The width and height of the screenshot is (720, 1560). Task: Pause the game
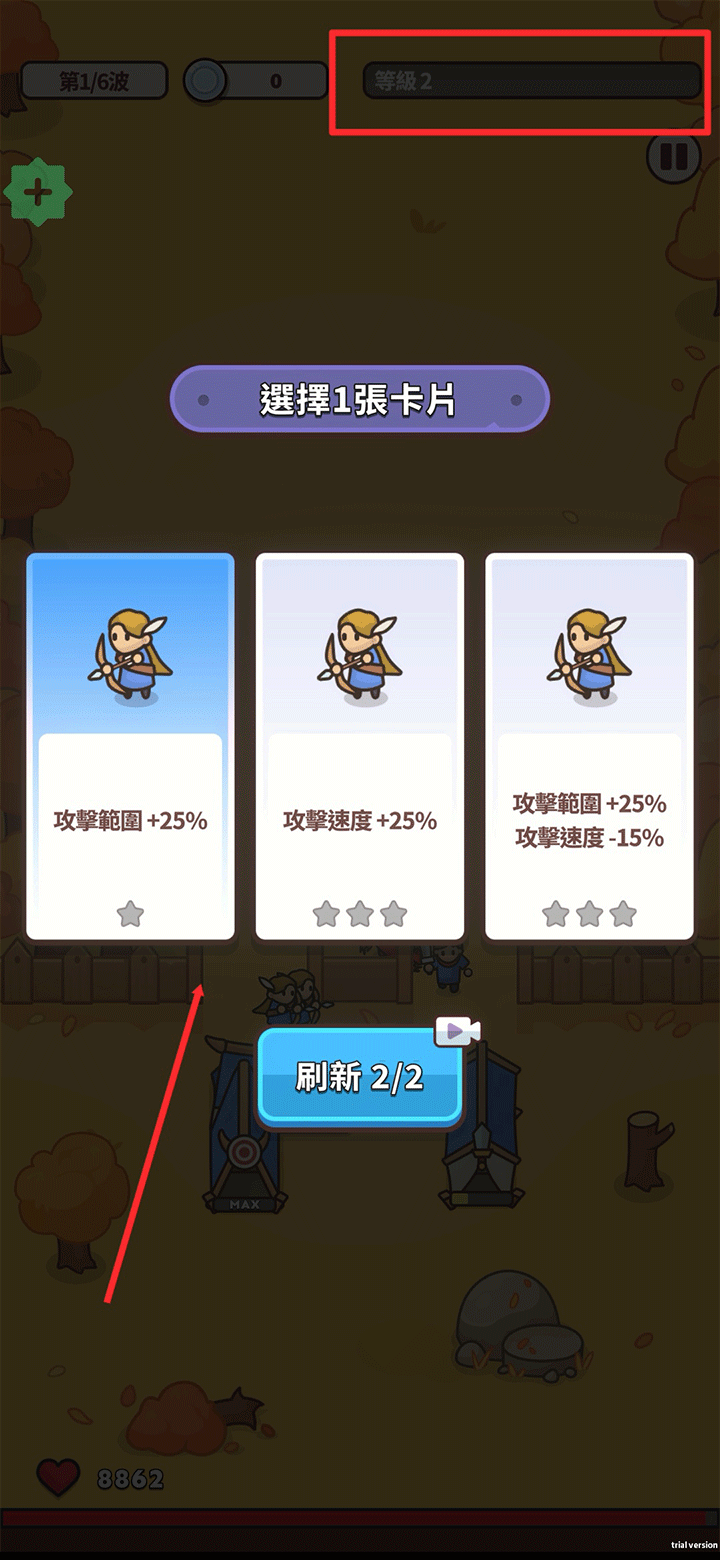[x=673, y=158]
